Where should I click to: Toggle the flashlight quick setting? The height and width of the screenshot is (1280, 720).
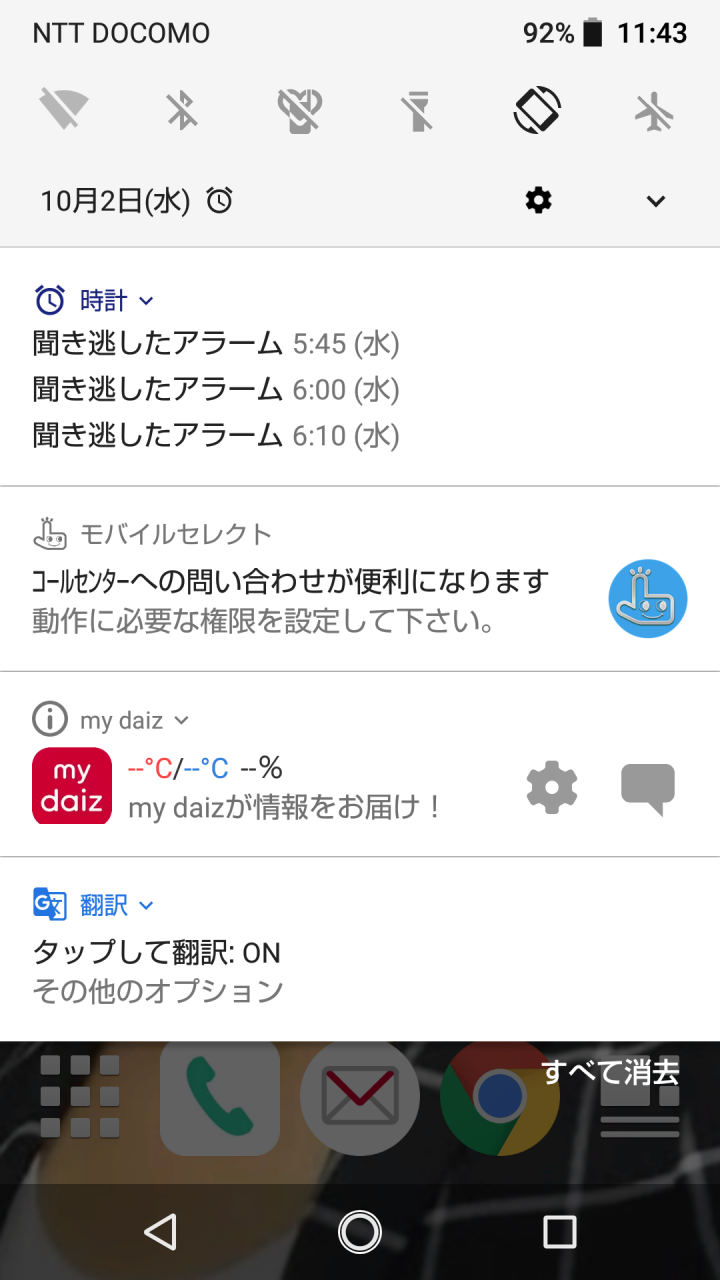[419, 110]
